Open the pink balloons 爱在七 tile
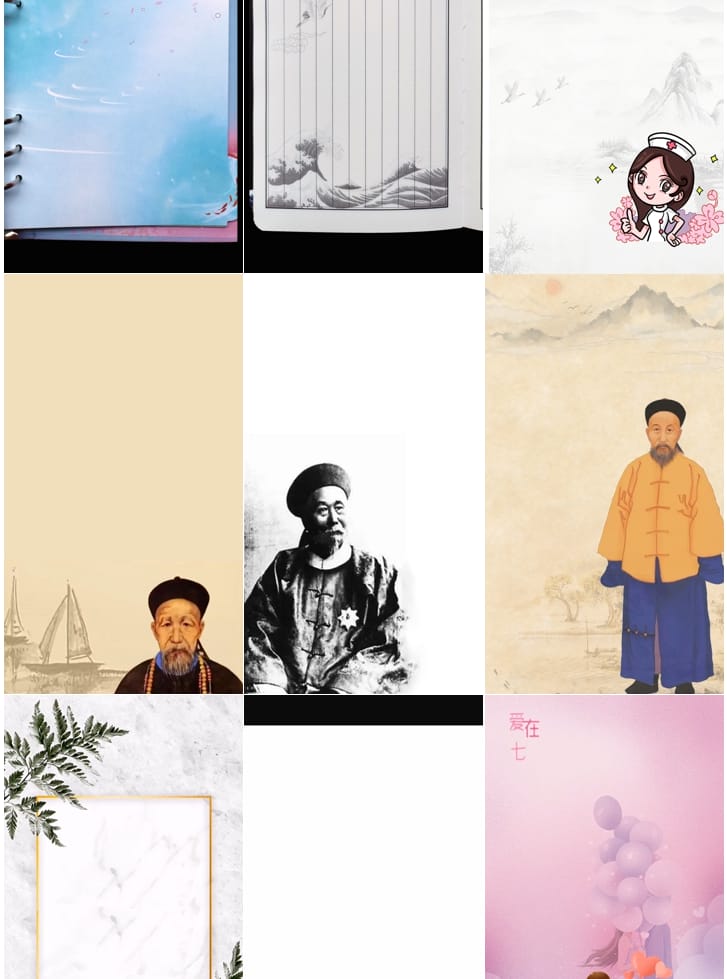Viewport: 727px width, 979px height. [x=604, y=838]
